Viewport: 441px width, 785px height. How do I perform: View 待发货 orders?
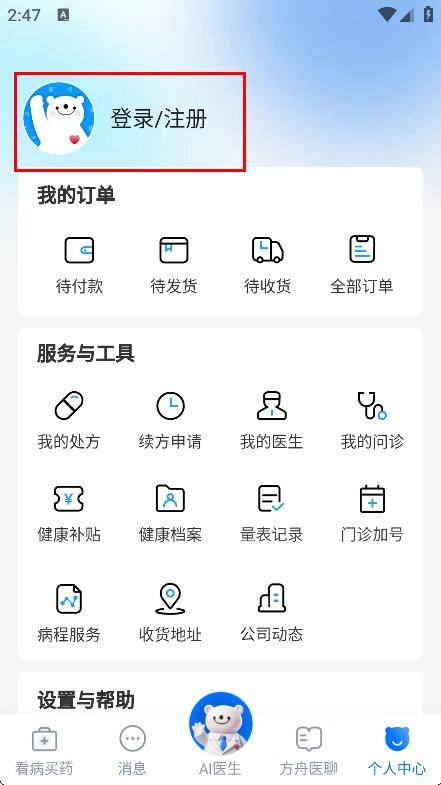174,265
